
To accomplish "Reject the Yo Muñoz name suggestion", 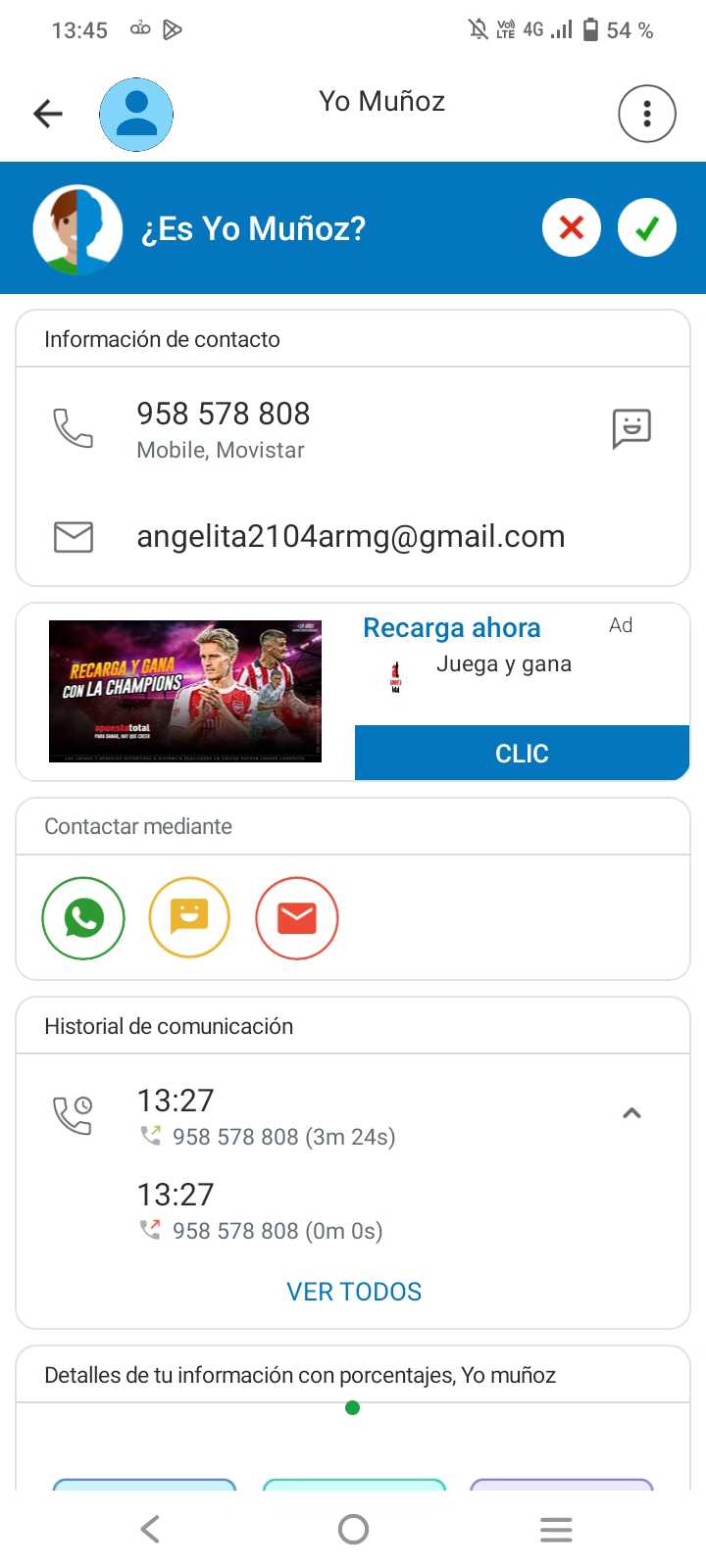I will click(x=572, y=227).
